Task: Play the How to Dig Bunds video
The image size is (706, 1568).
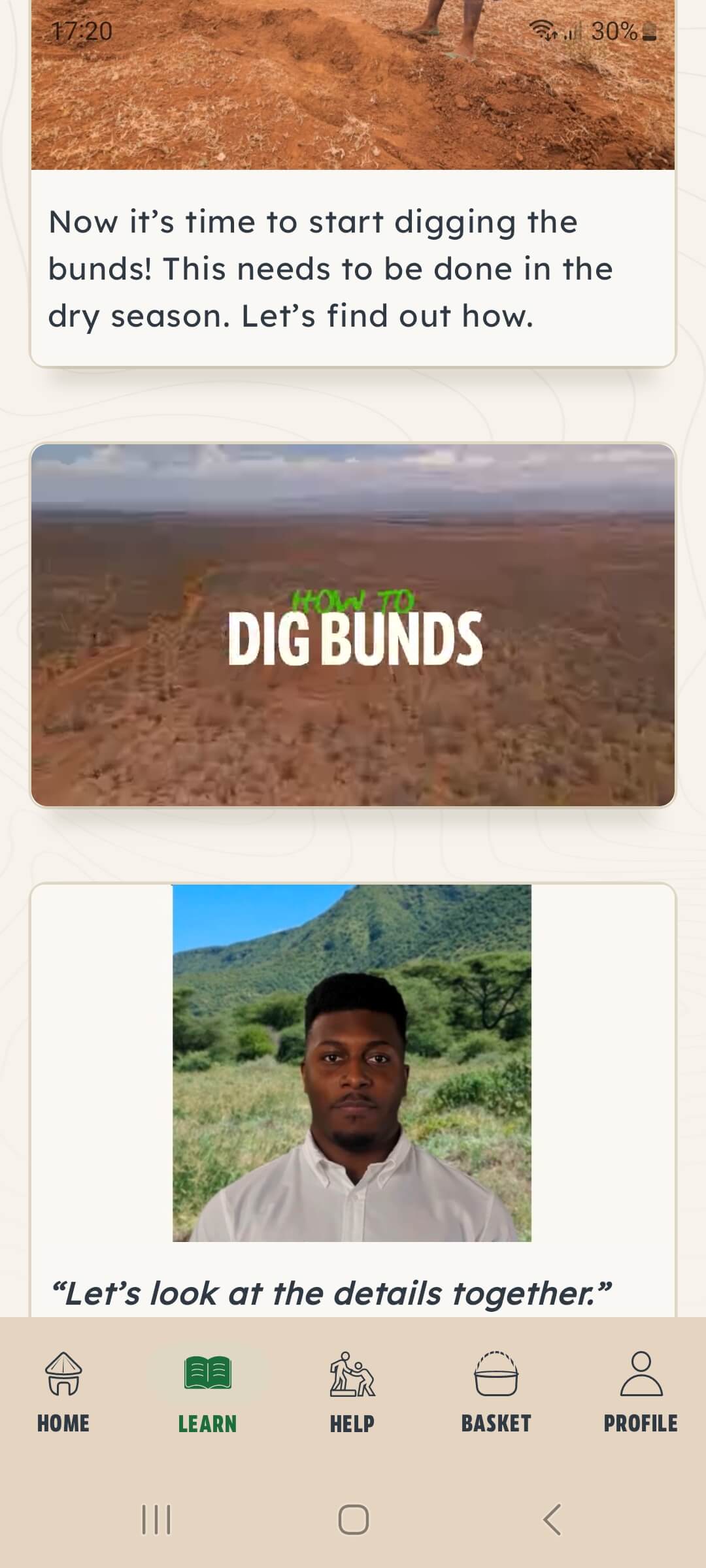Action: coord(353,625)
